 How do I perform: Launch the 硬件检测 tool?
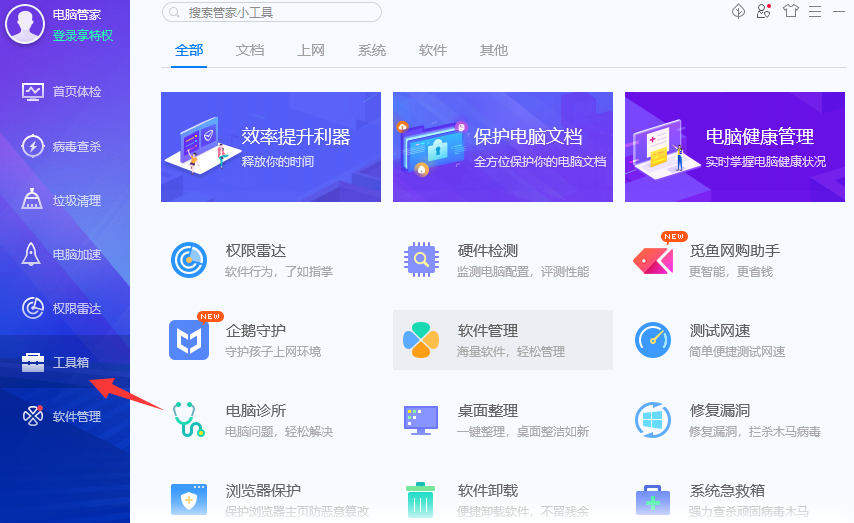pyautogui.click(x=490, y=260)
